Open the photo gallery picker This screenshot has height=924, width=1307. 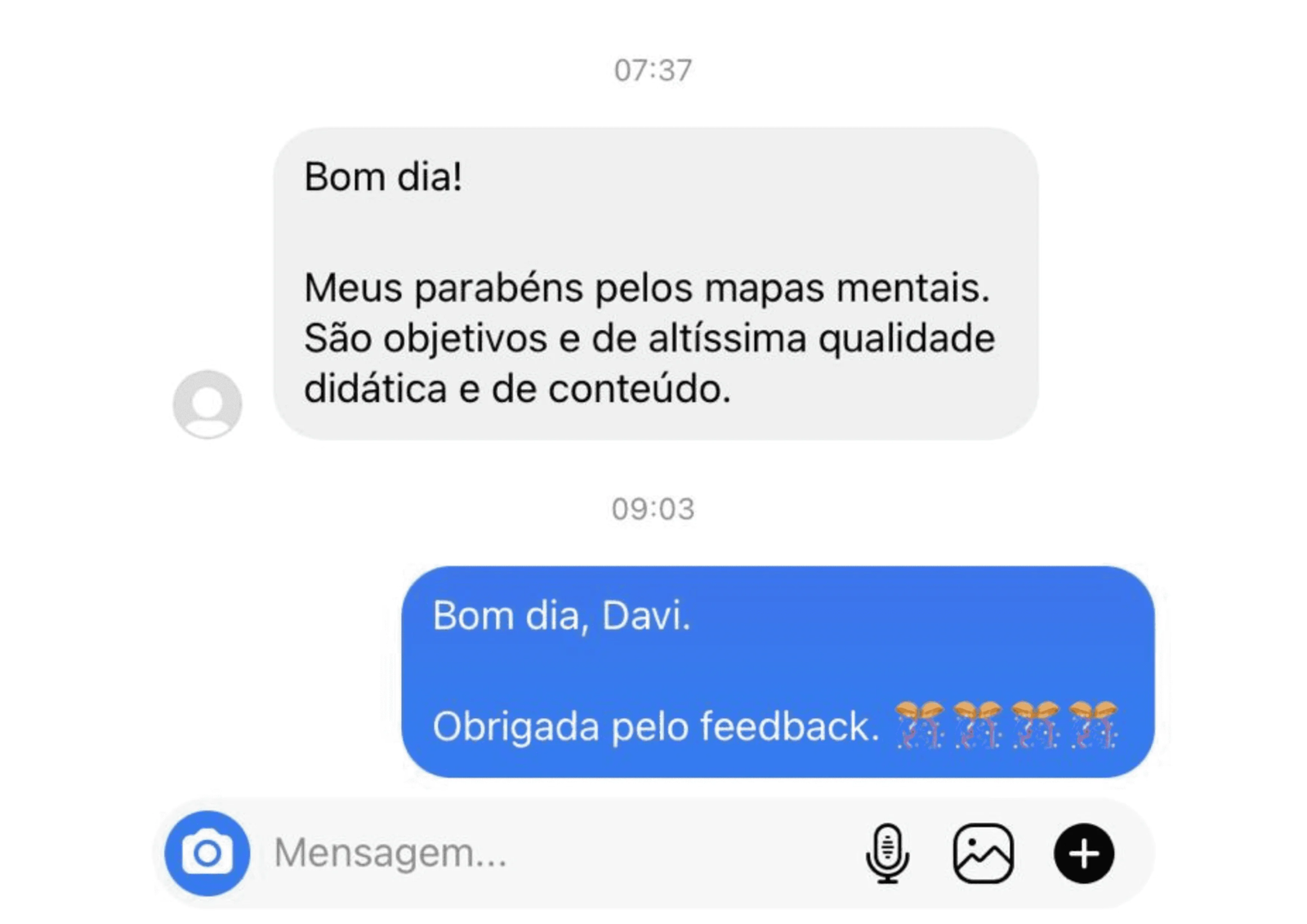click(983, 853)
